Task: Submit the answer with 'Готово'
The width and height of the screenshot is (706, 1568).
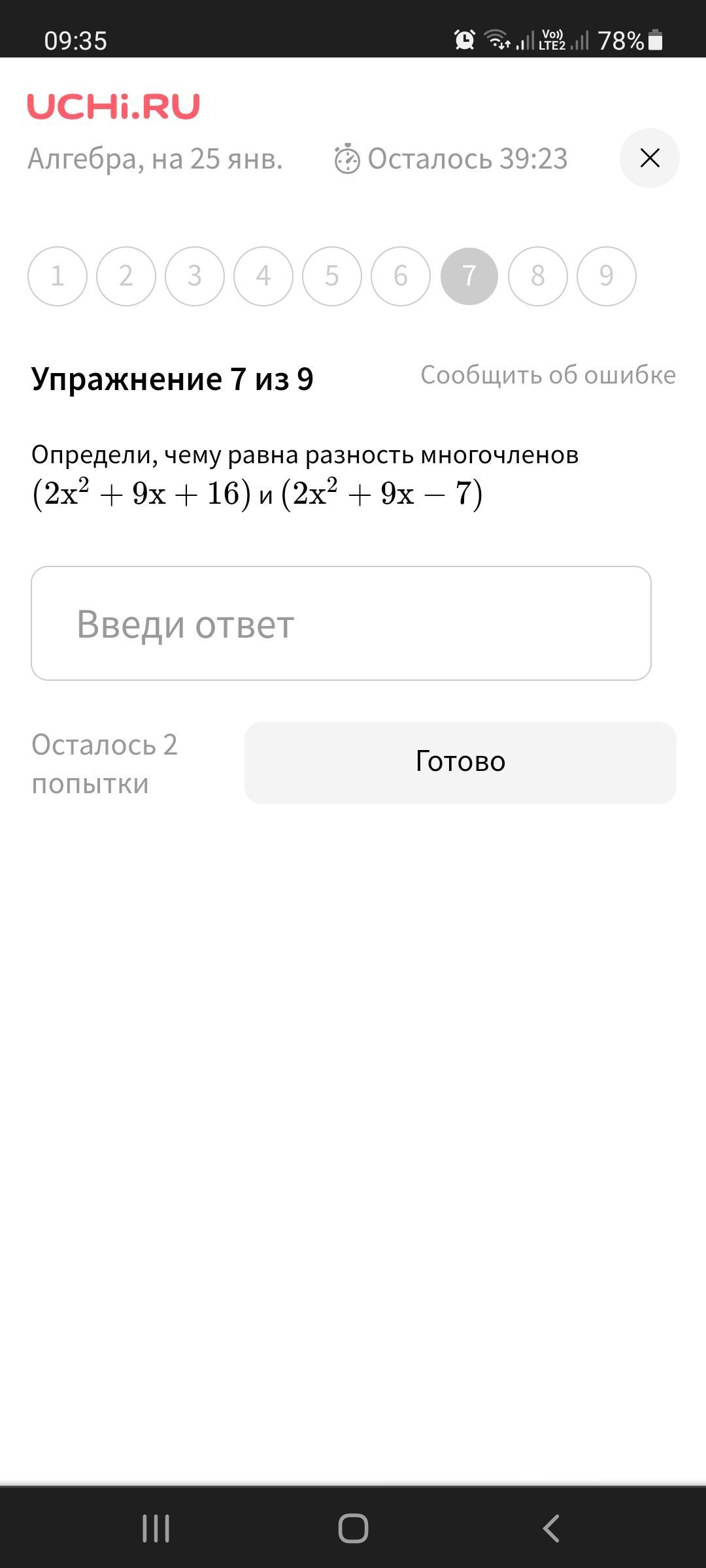Action: click(460, 762)
